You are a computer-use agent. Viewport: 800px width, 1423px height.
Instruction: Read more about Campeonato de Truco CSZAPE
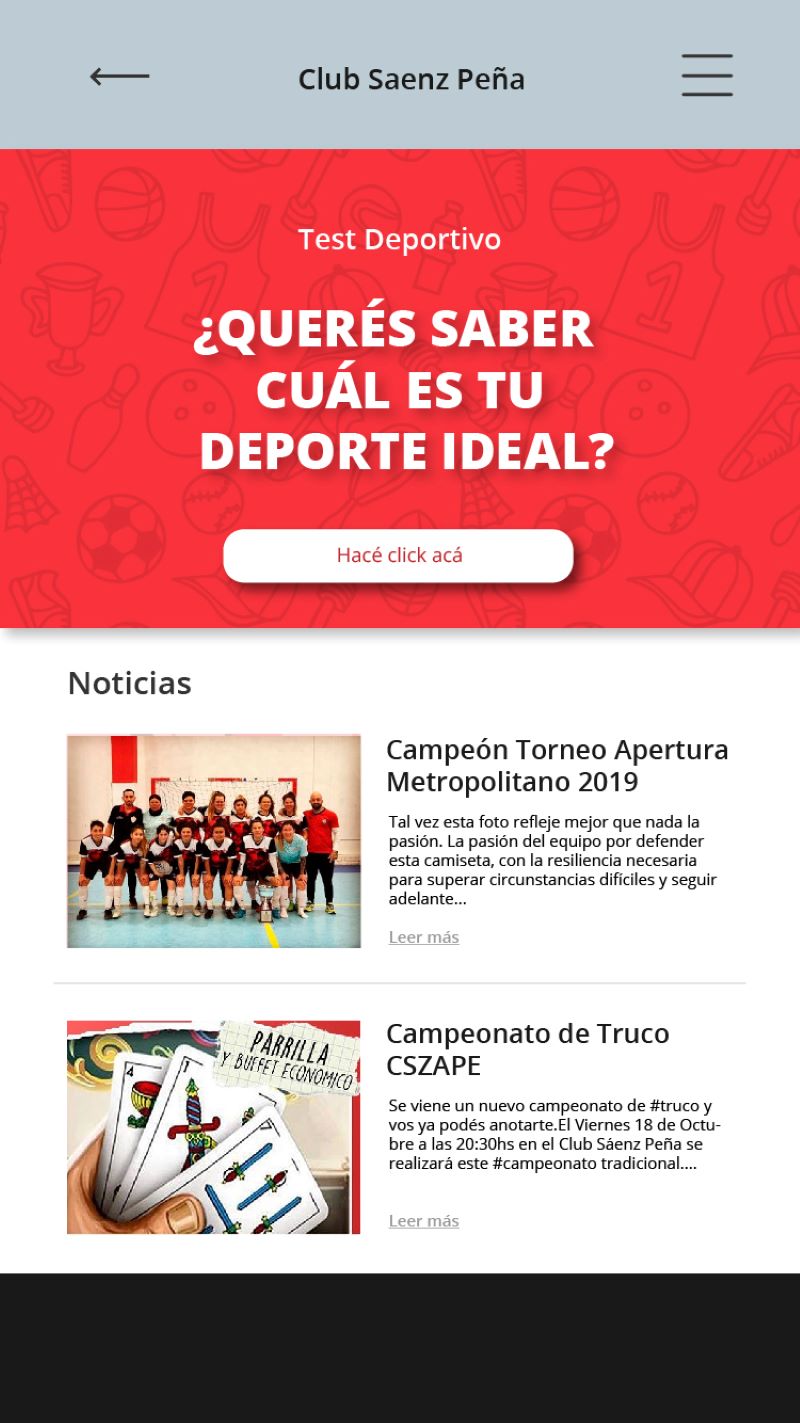(424, 1221)
